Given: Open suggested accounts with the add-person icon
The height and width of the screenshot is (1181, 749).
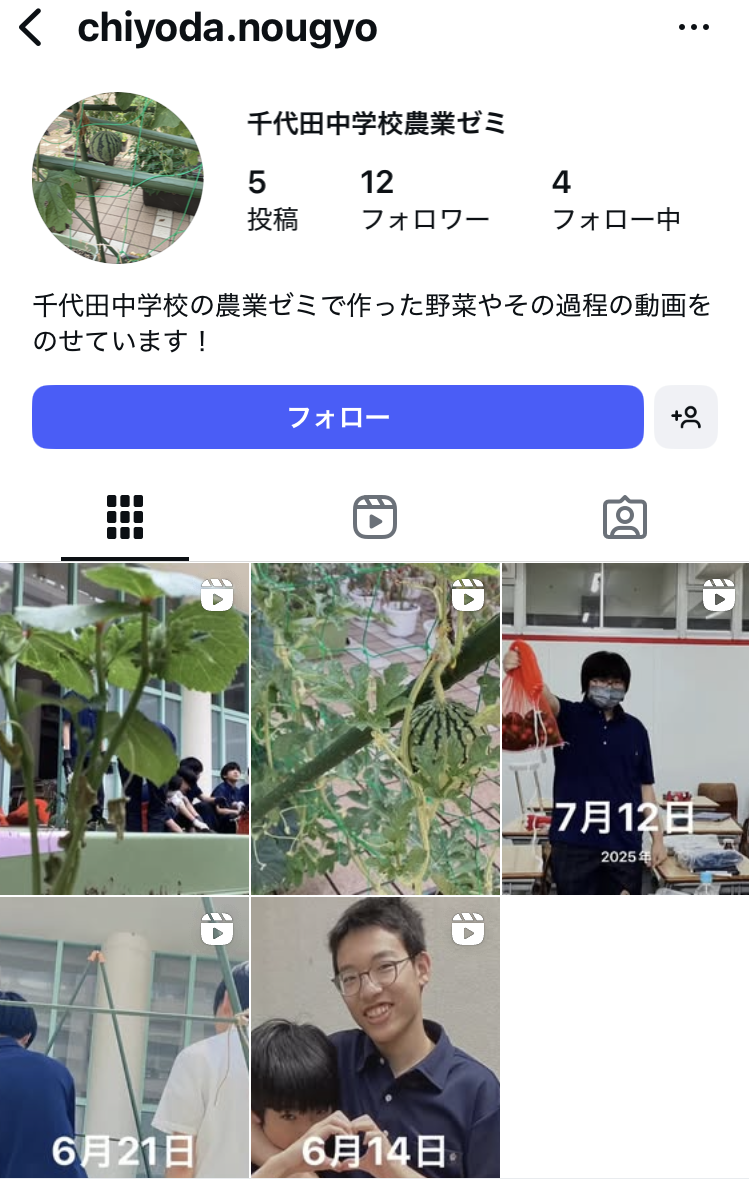Looking at the screenshot, I should (x=686, y=417).
